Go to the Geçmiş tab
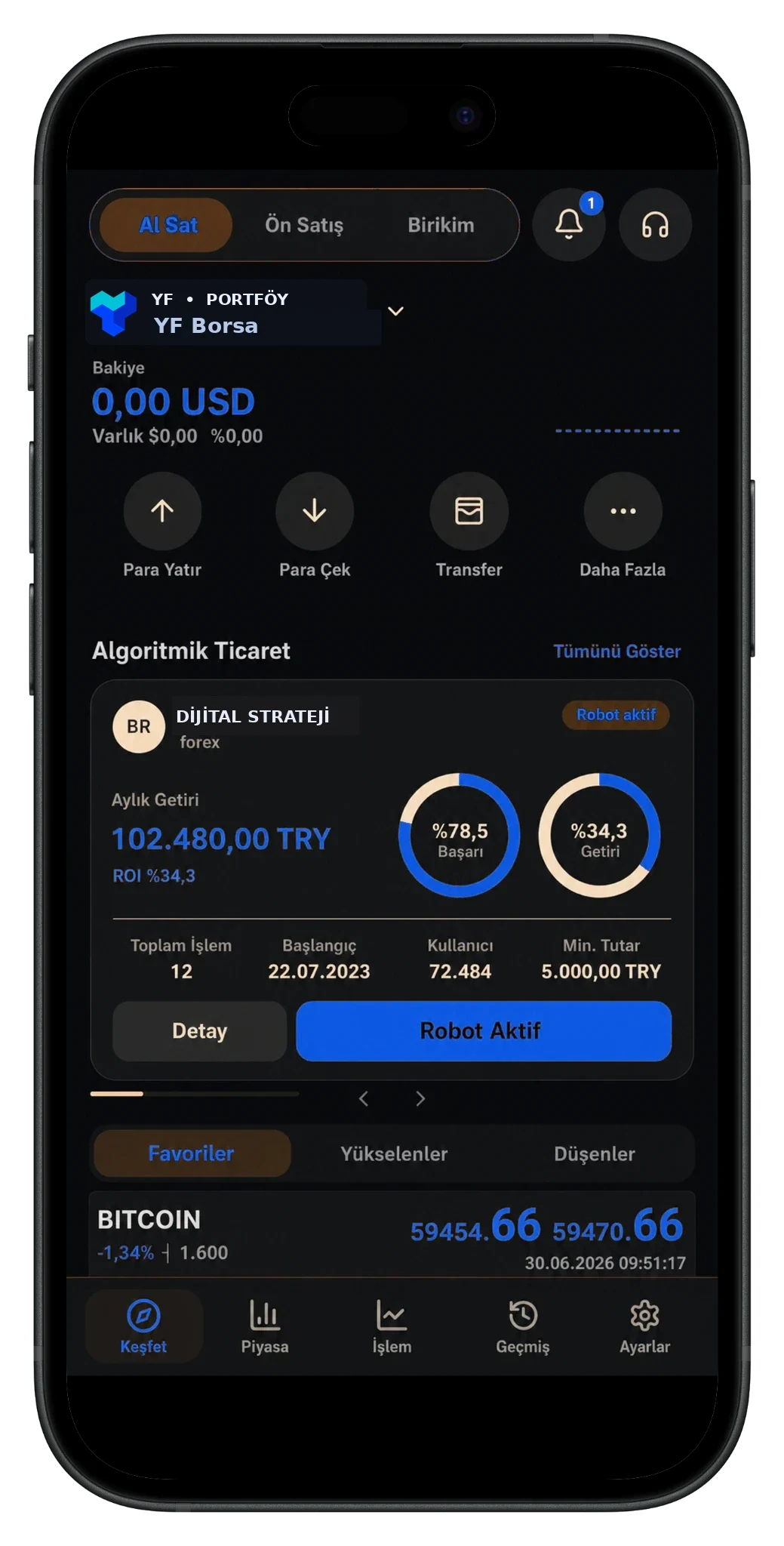 click(522, 1326)
